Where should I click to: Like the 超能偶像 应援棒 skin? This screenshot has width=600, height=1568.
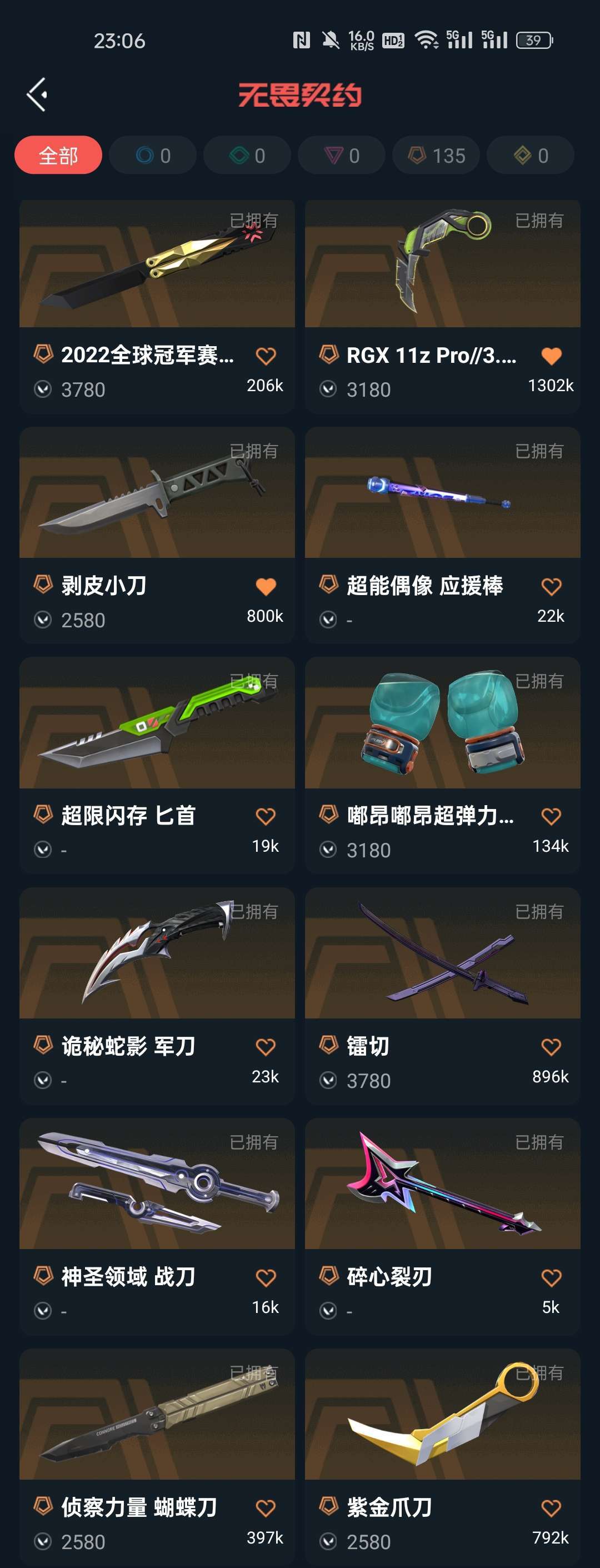coord(551,587)
